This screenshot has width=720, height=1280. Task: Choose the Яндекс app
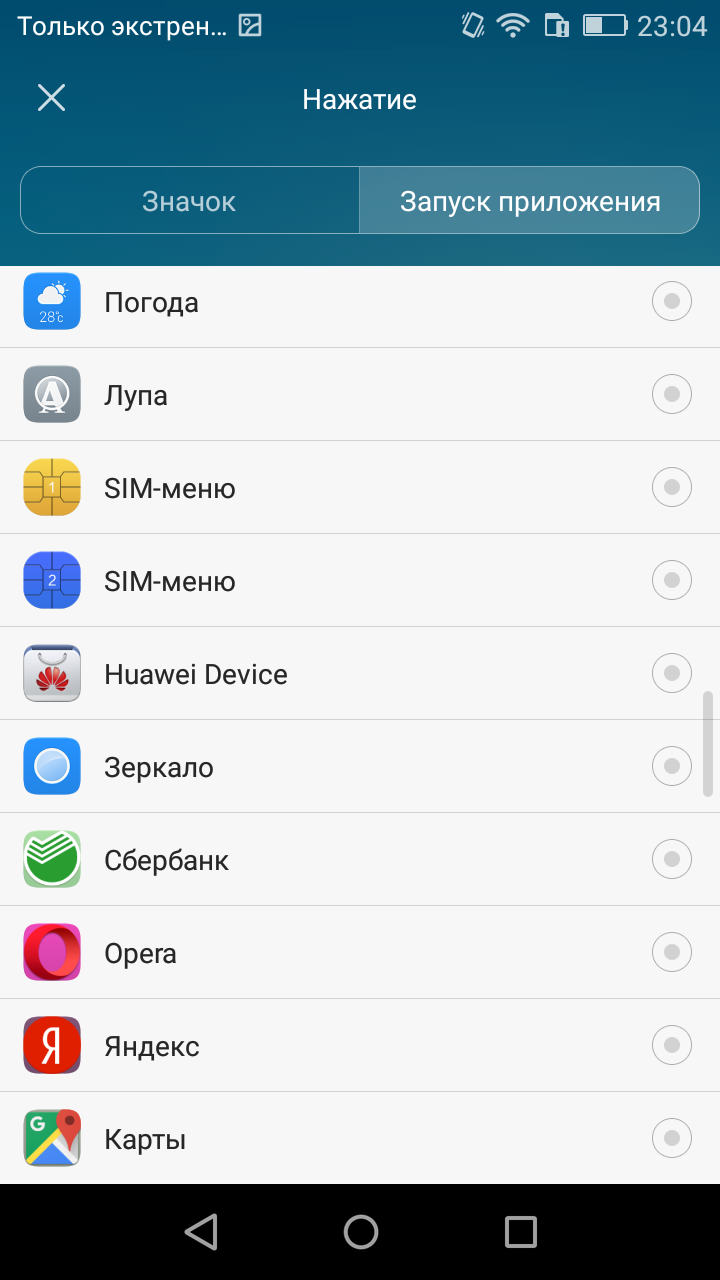coord(360,1046)
